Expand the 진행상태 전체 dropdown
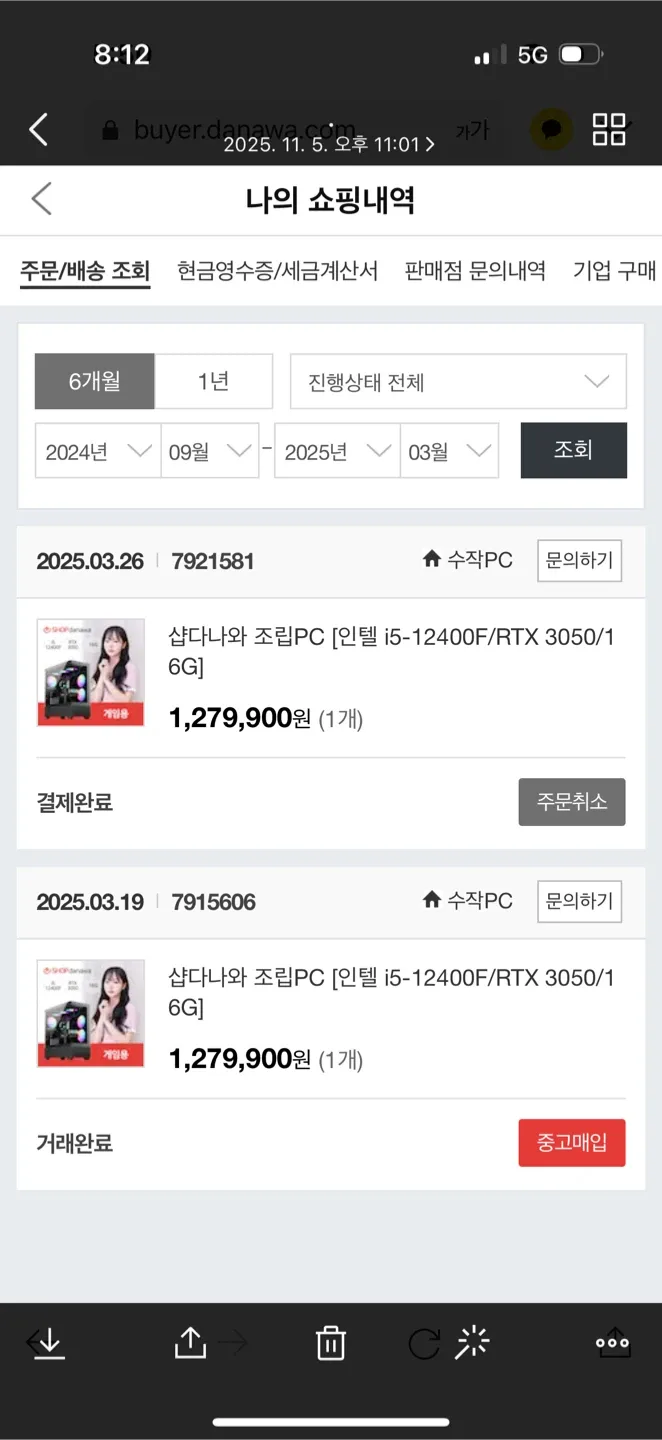Screen dimensions: 662x1440 pos(458,381)
